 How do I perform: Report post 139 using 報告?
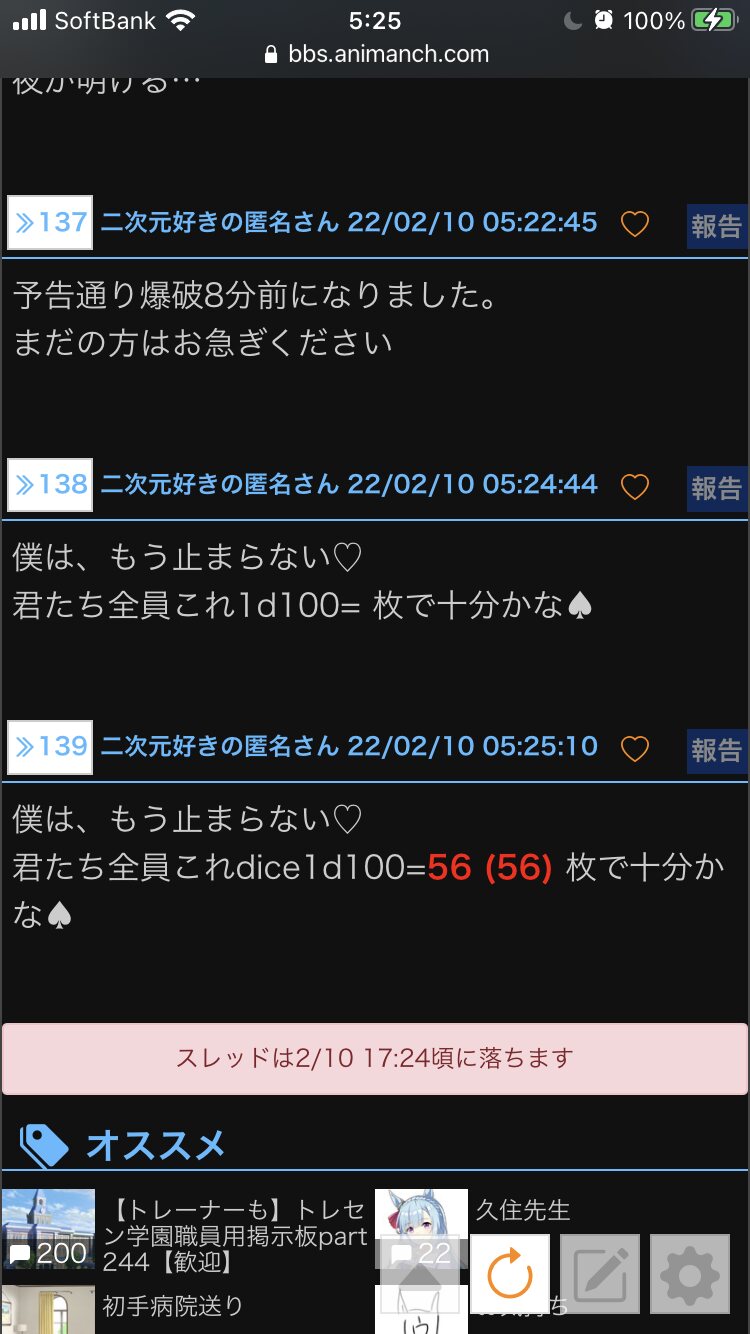(x=716, y=750)
